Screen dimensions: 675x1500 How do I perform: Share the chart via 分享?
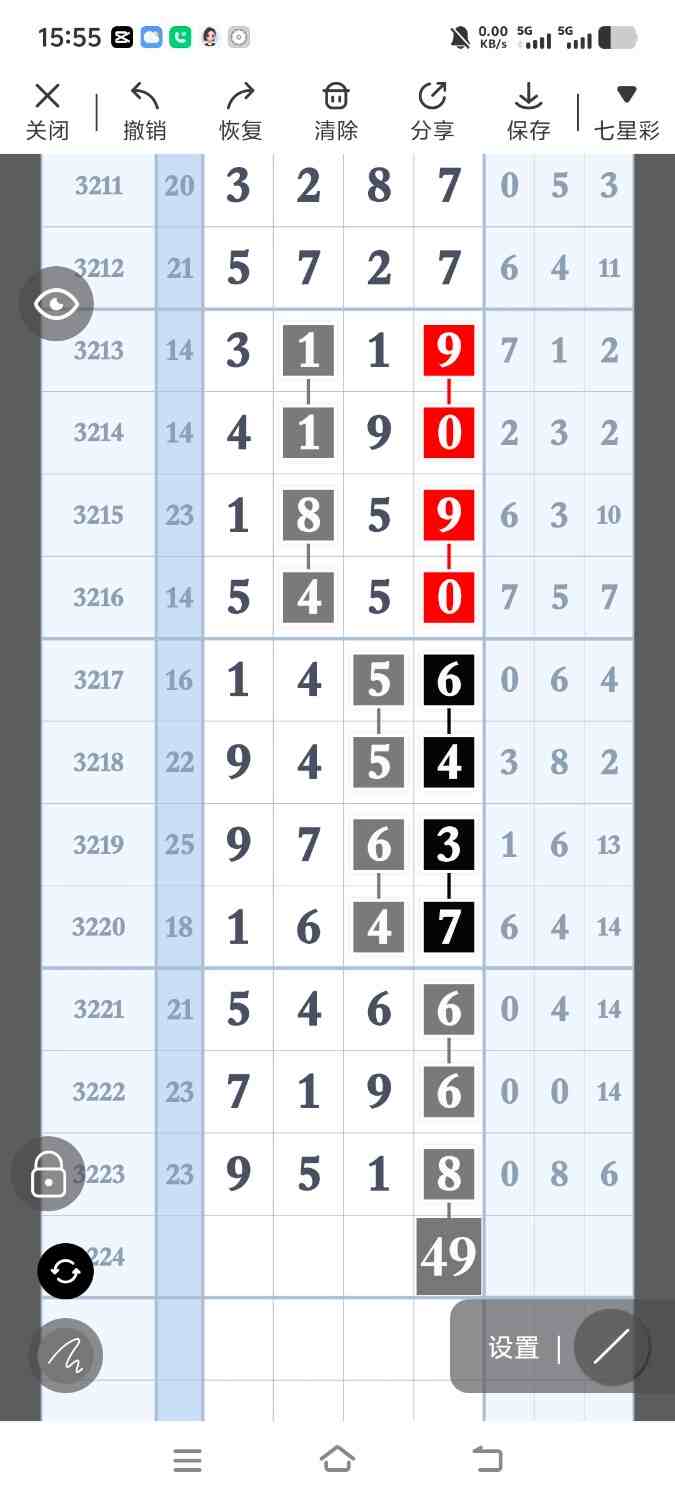(x=432, y=110)
